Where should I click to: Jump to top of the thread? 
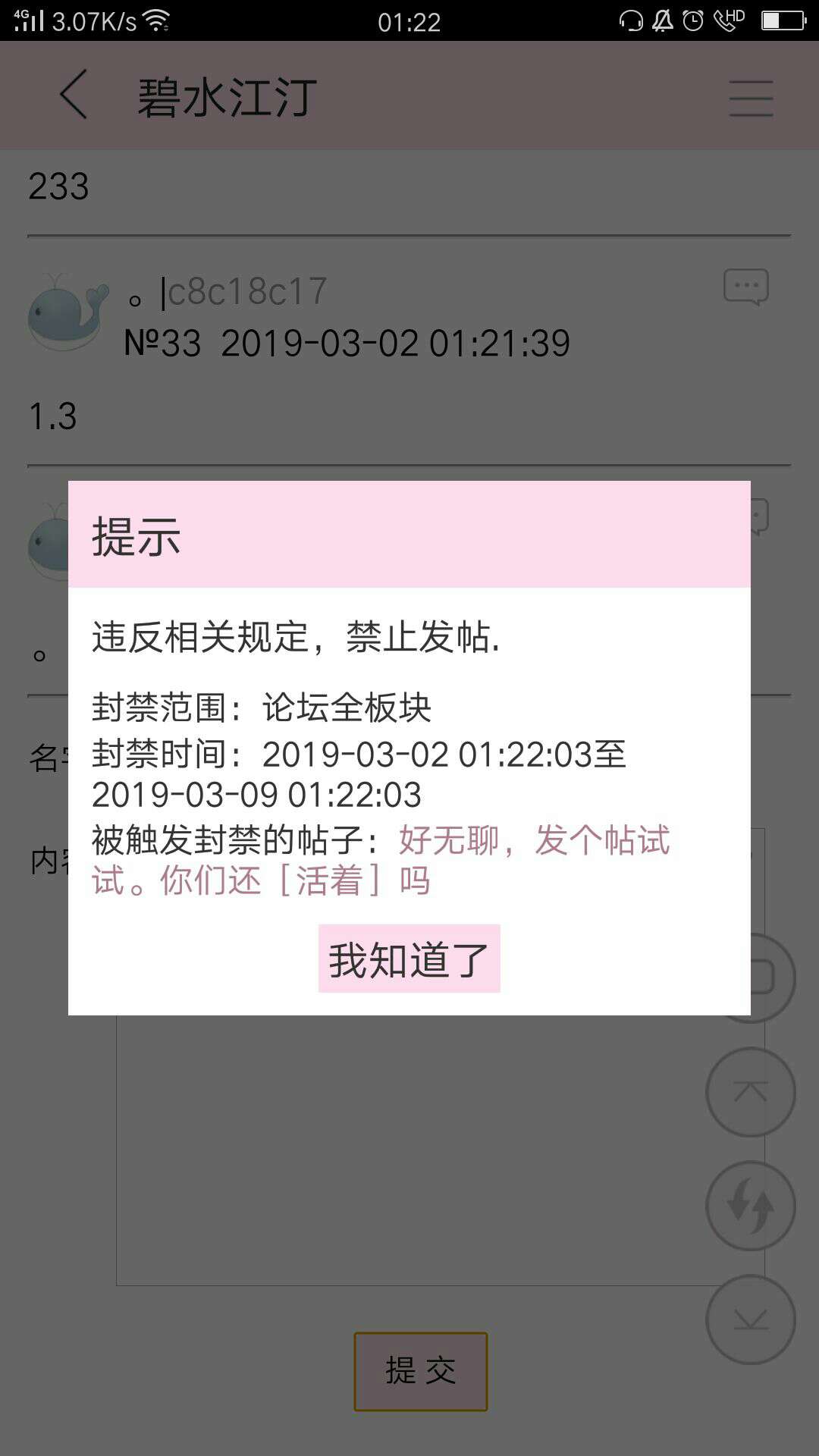pyautogui.click(x=751, y=1092)
